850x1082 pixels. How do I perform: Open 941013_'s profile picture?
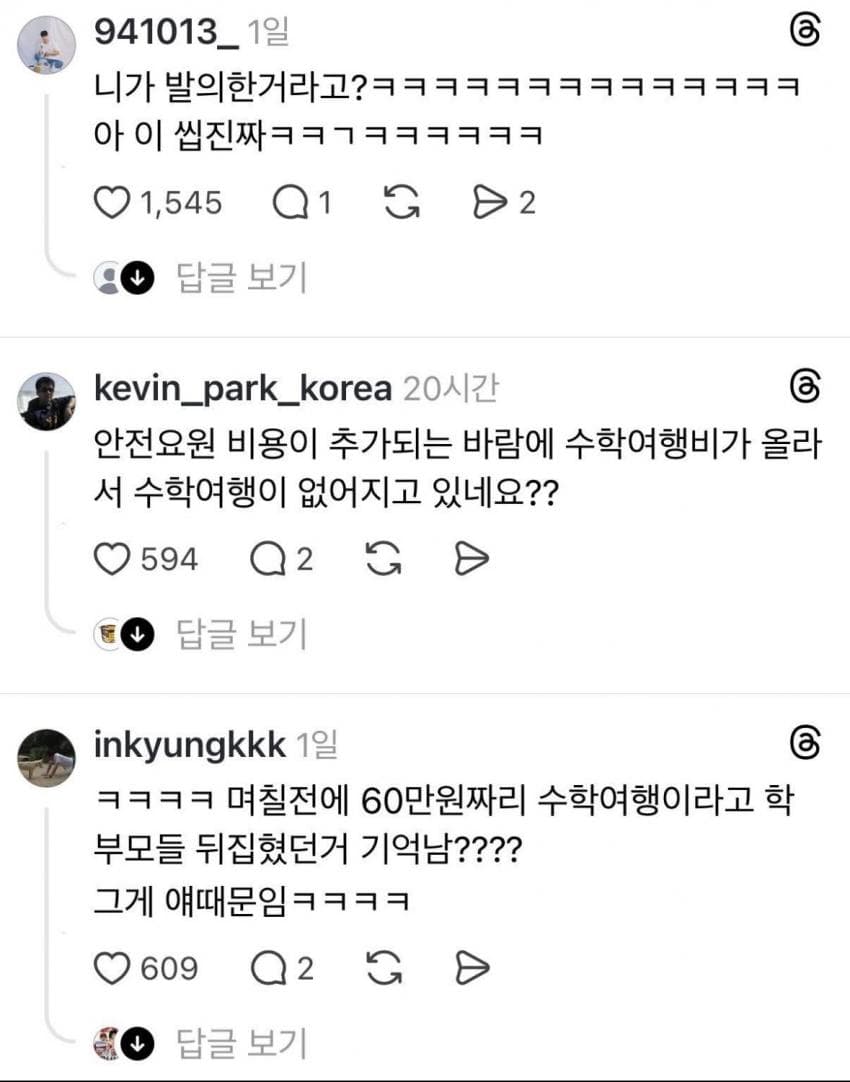[46, 45]
